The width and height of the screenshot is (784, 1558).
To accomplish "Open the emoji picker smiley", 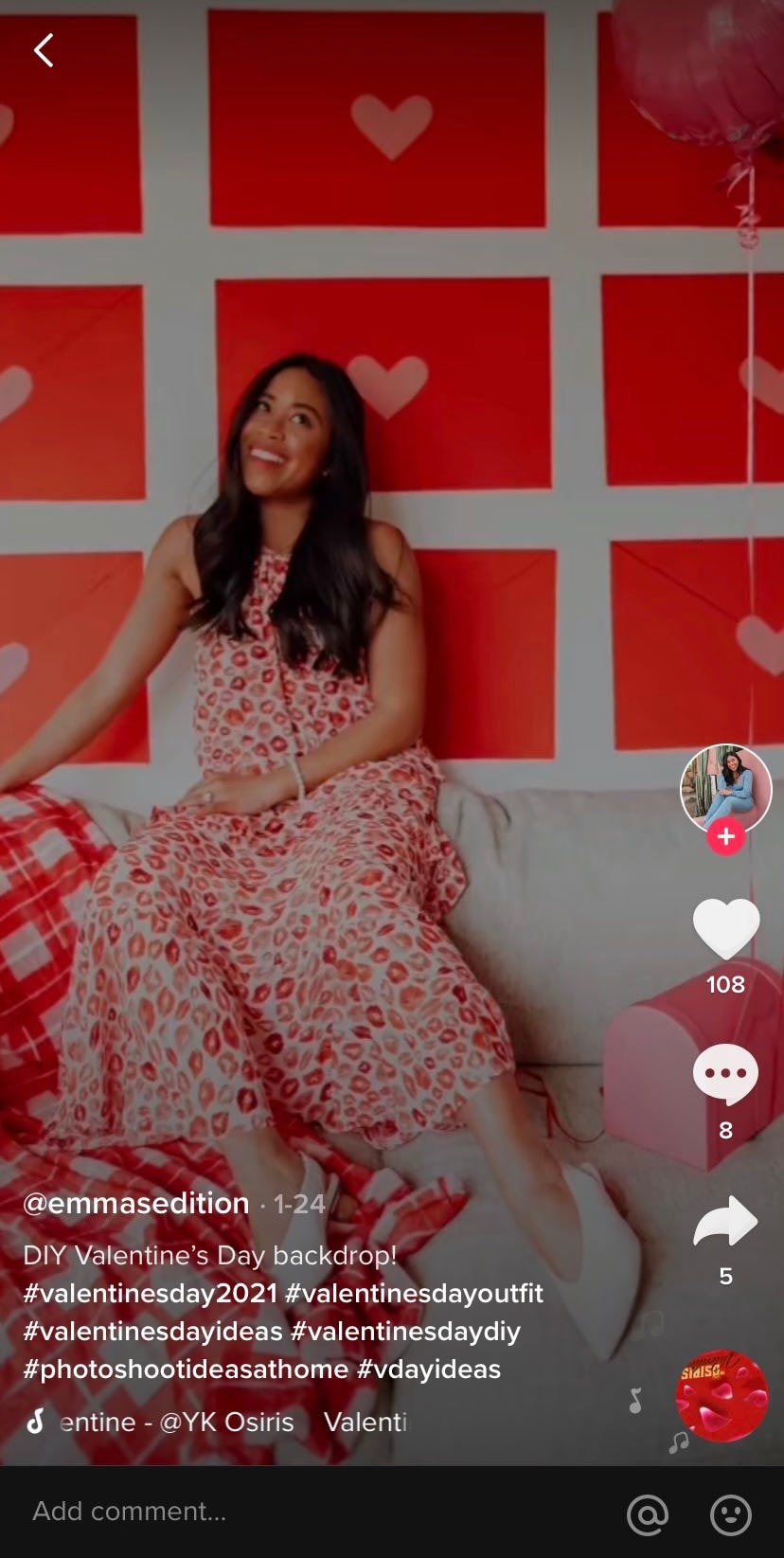I will 731,1514.
